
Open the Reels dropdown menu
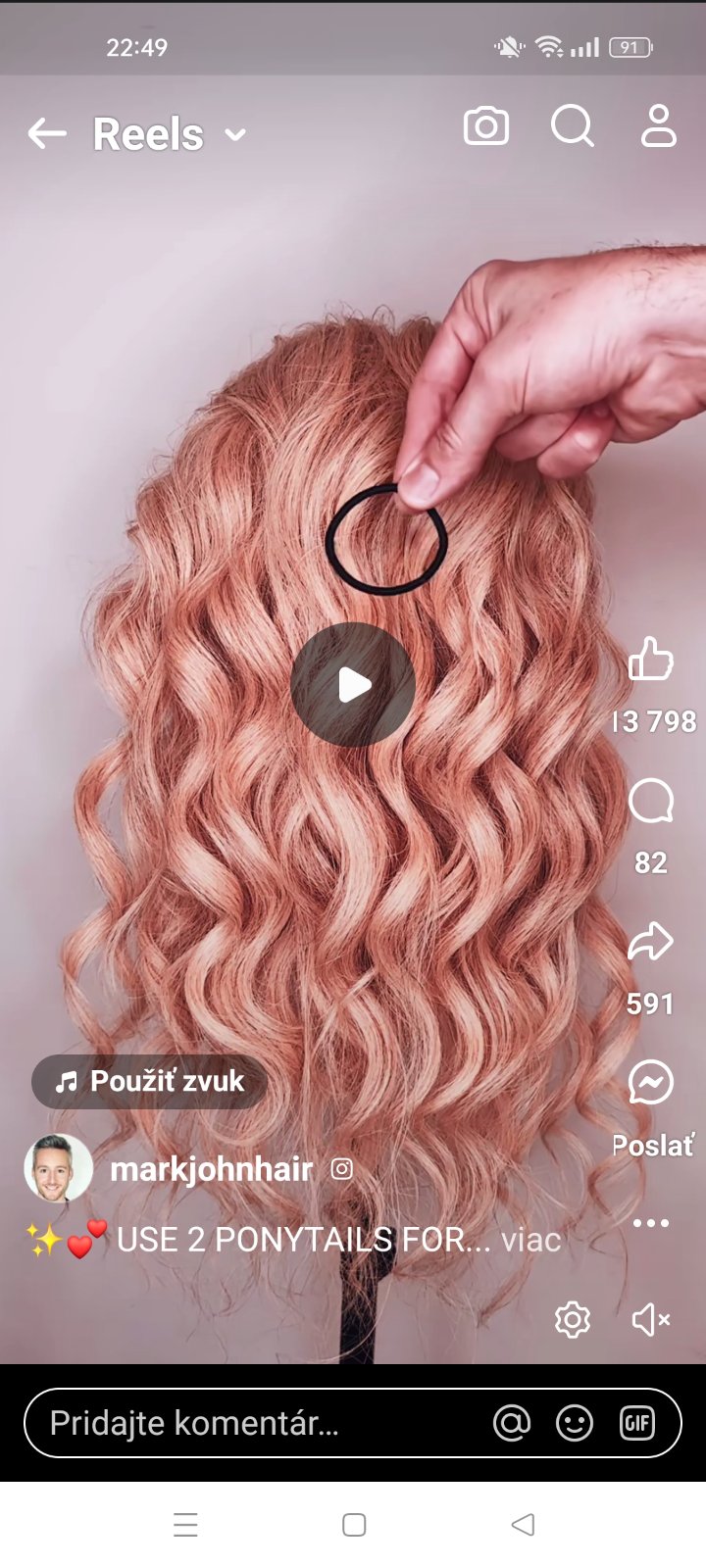click(x=235, y=134)
